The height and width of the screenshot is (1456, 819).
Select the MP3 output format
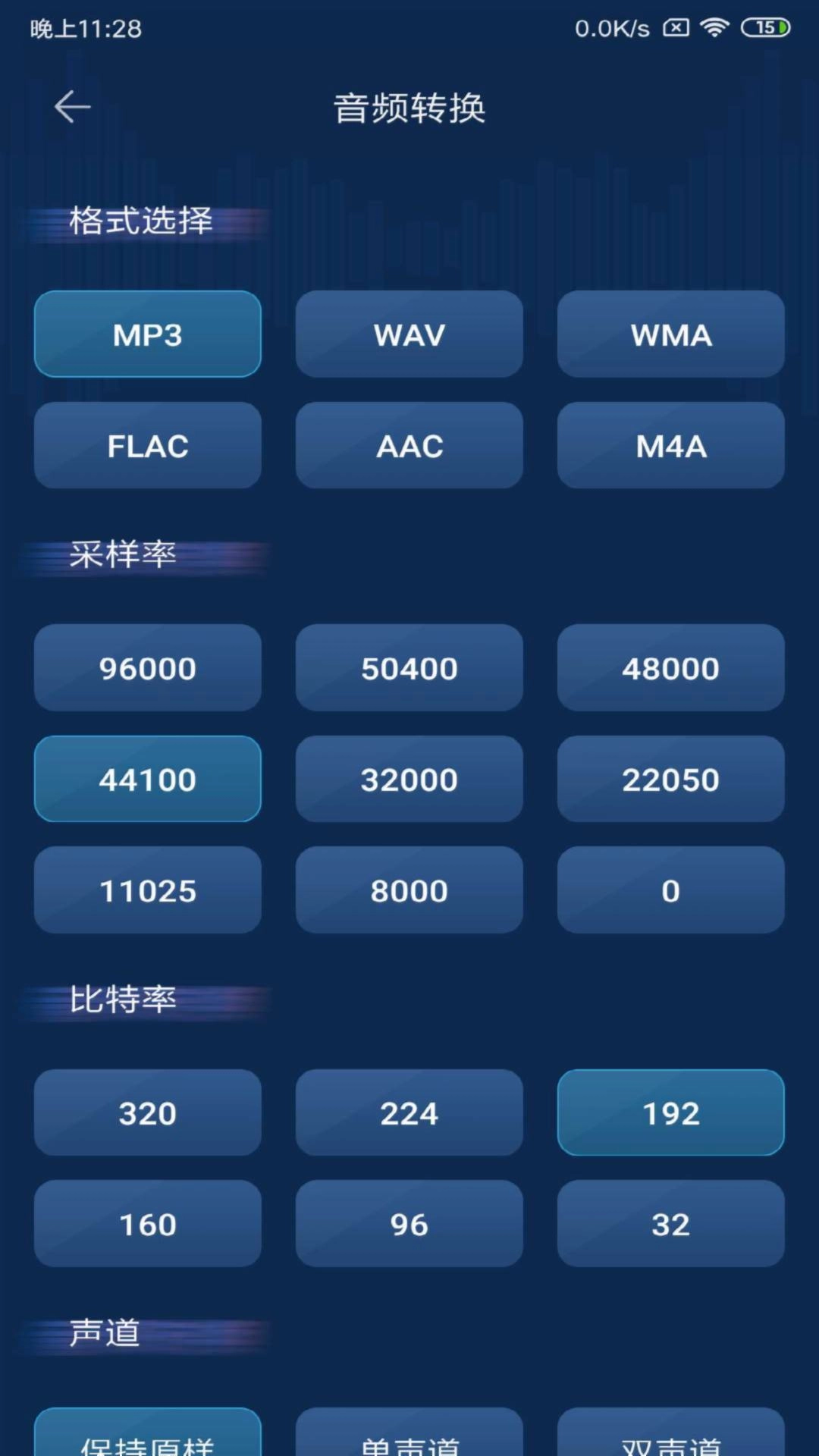(x=147, y=334)
